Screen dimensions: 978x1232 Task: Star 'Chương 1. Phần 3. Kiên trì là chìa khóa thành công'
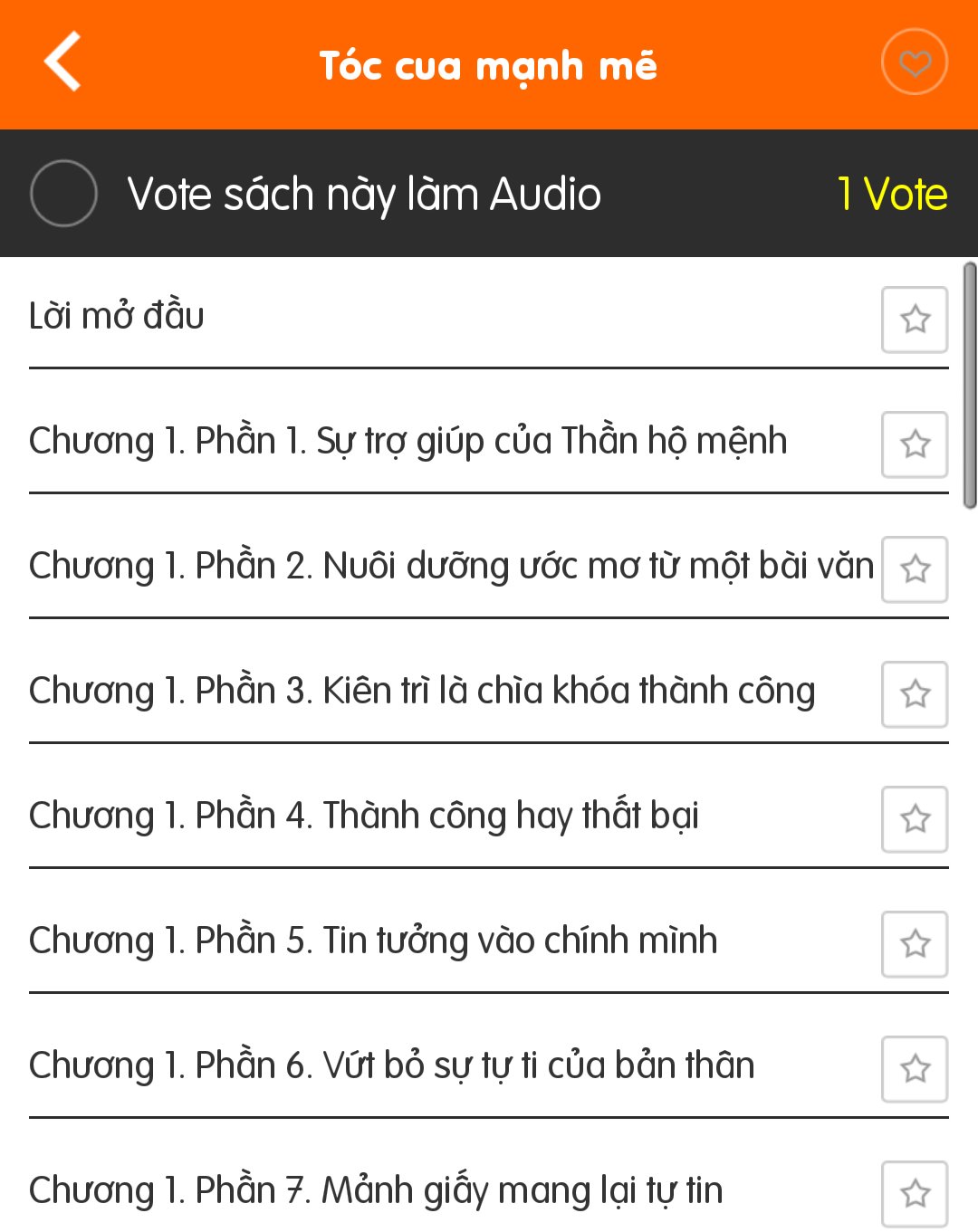(x=914, y=694)
